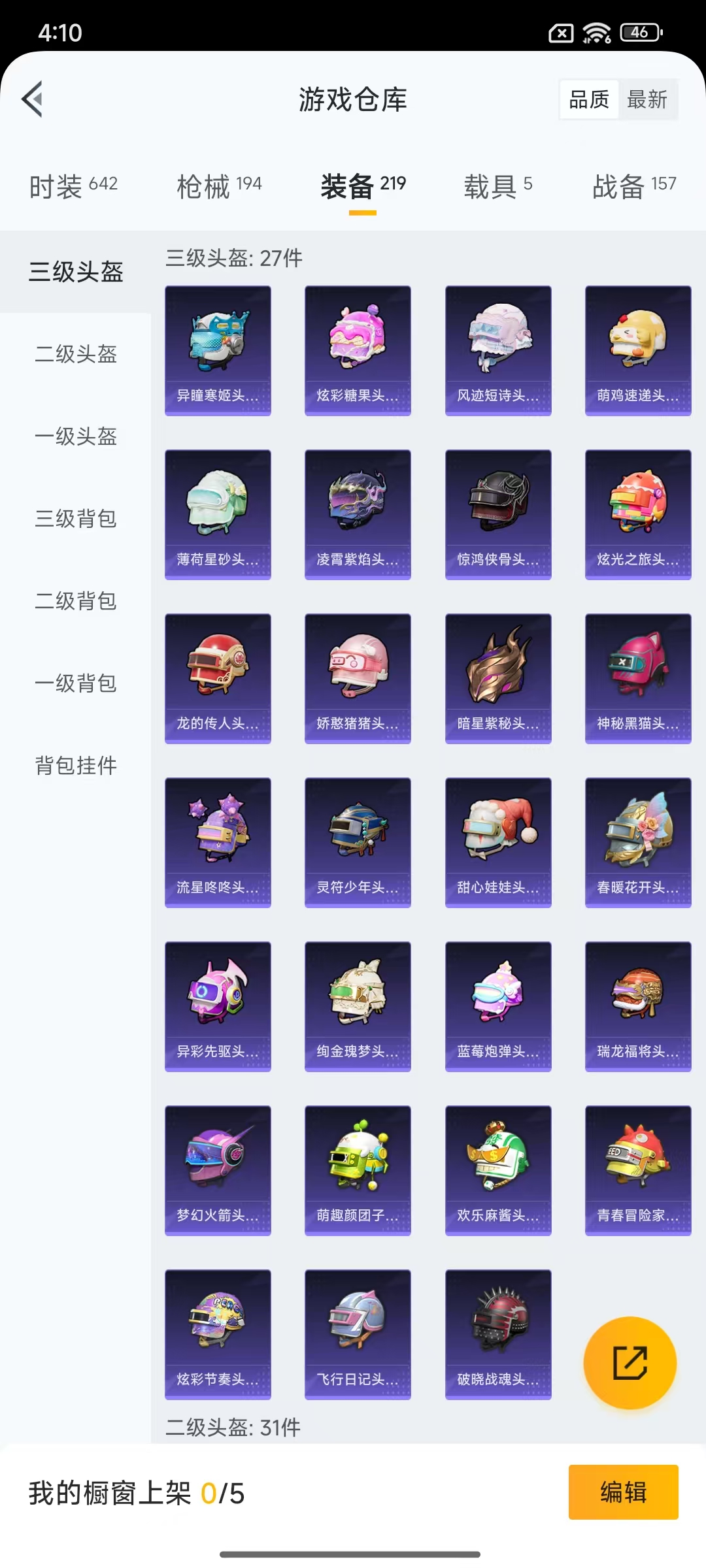Tap the 编辑 button
Image resolution: width=706 pixels, height=1568 pixels.
623,1492
